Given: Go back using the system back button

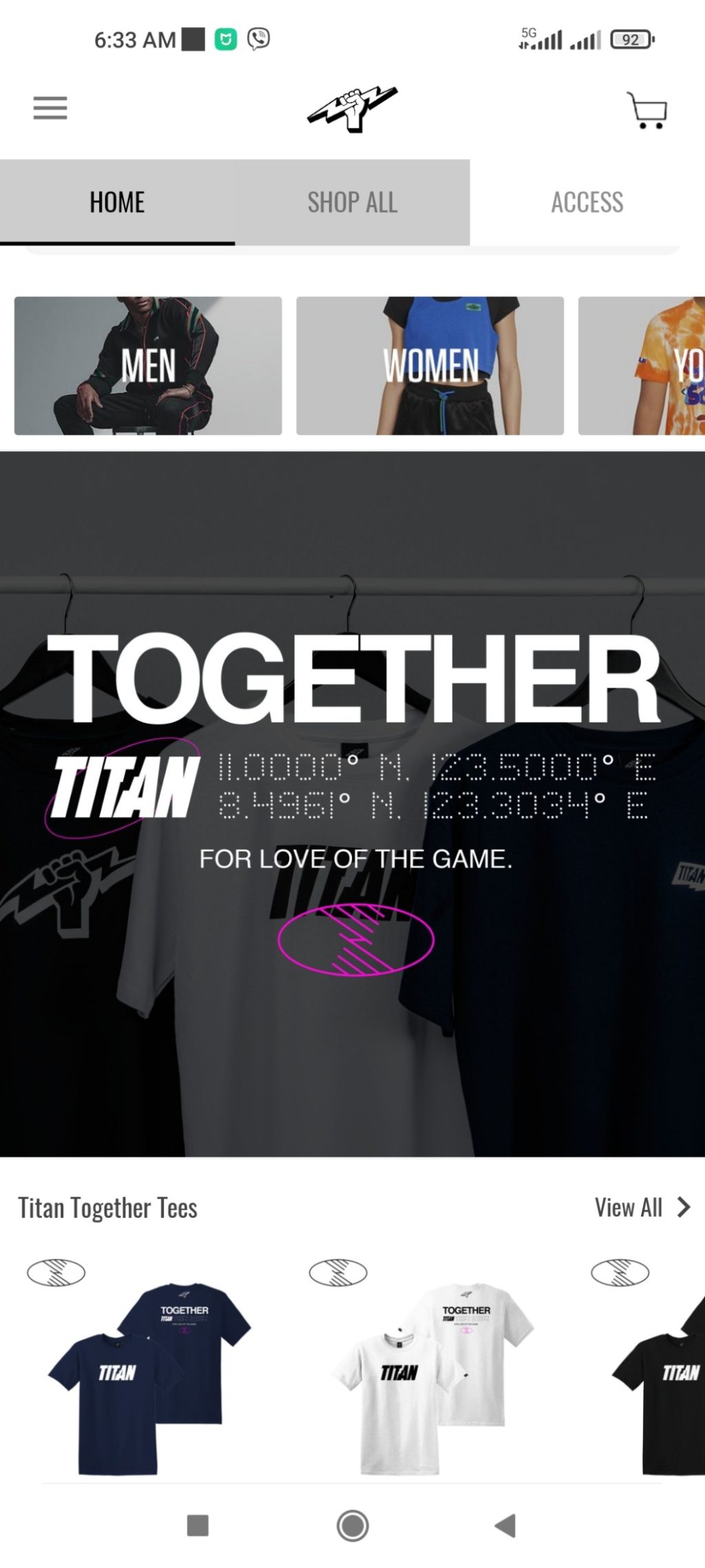Looking at the screenshot, I should [505, 1525].
